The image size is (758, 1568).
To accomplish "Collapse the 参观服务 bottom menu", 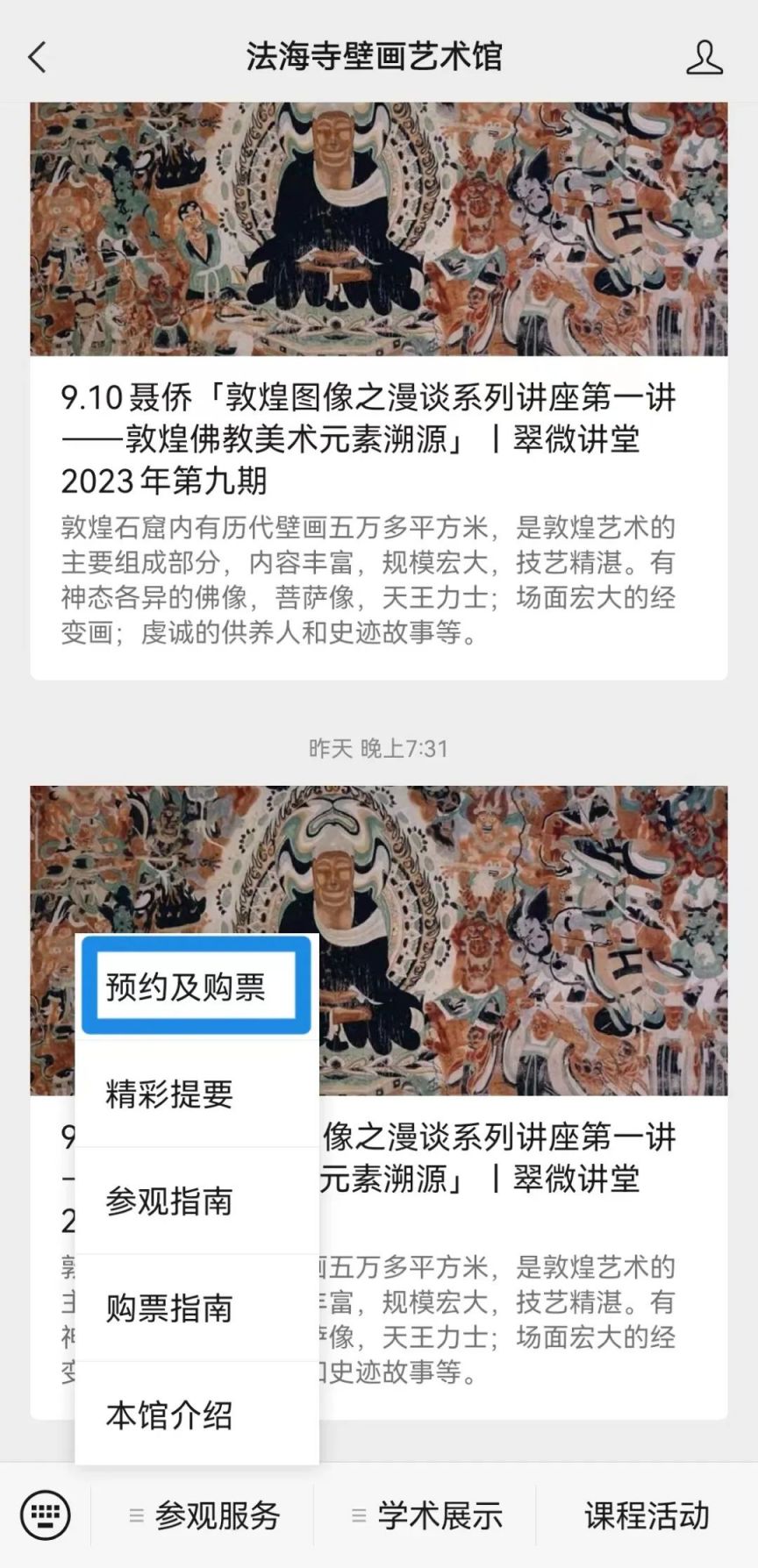I will pos(204,1515).
